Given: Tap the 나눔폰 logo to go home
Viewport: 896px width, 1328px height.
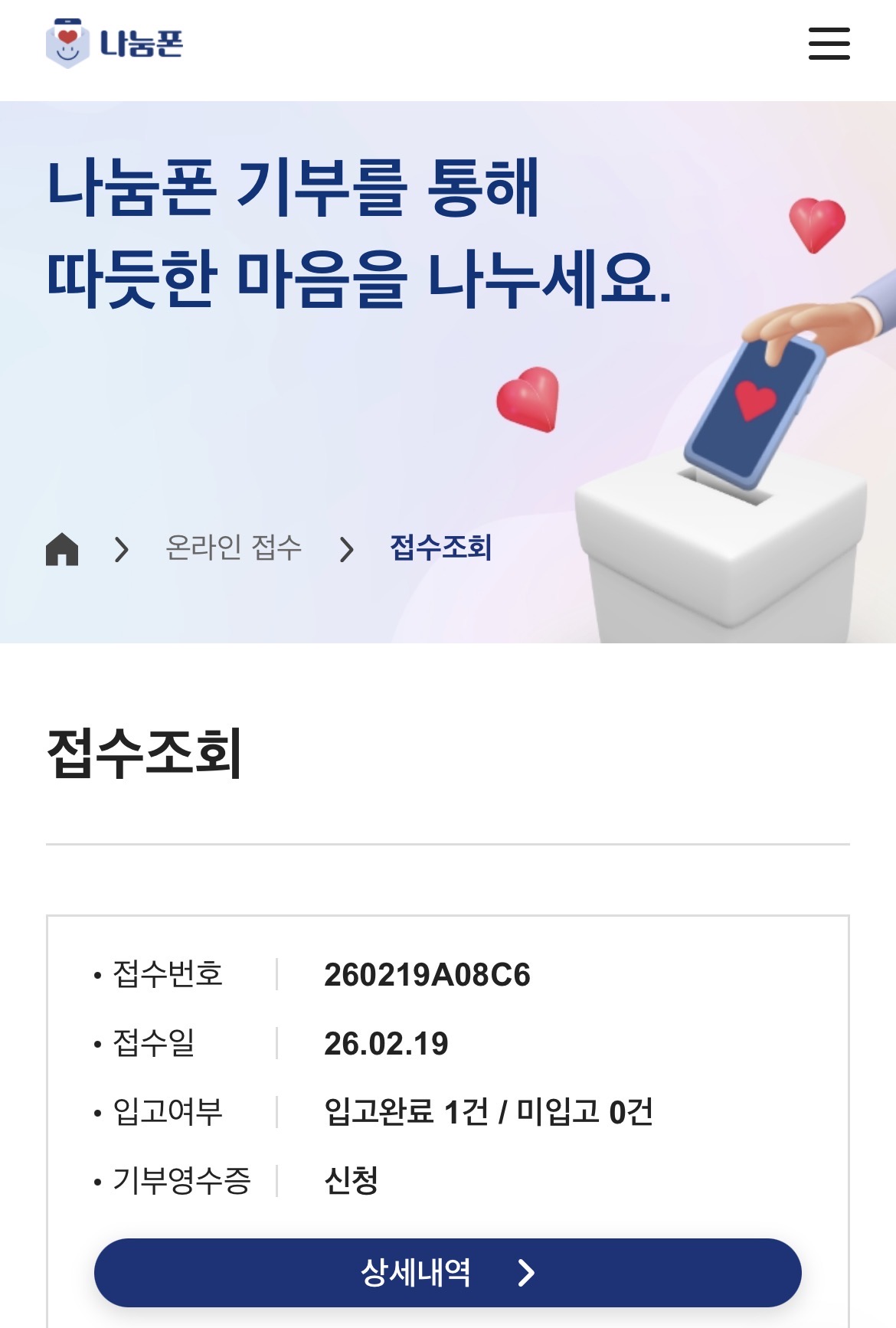Looking at the screenshot, I should tap(115, 44).
